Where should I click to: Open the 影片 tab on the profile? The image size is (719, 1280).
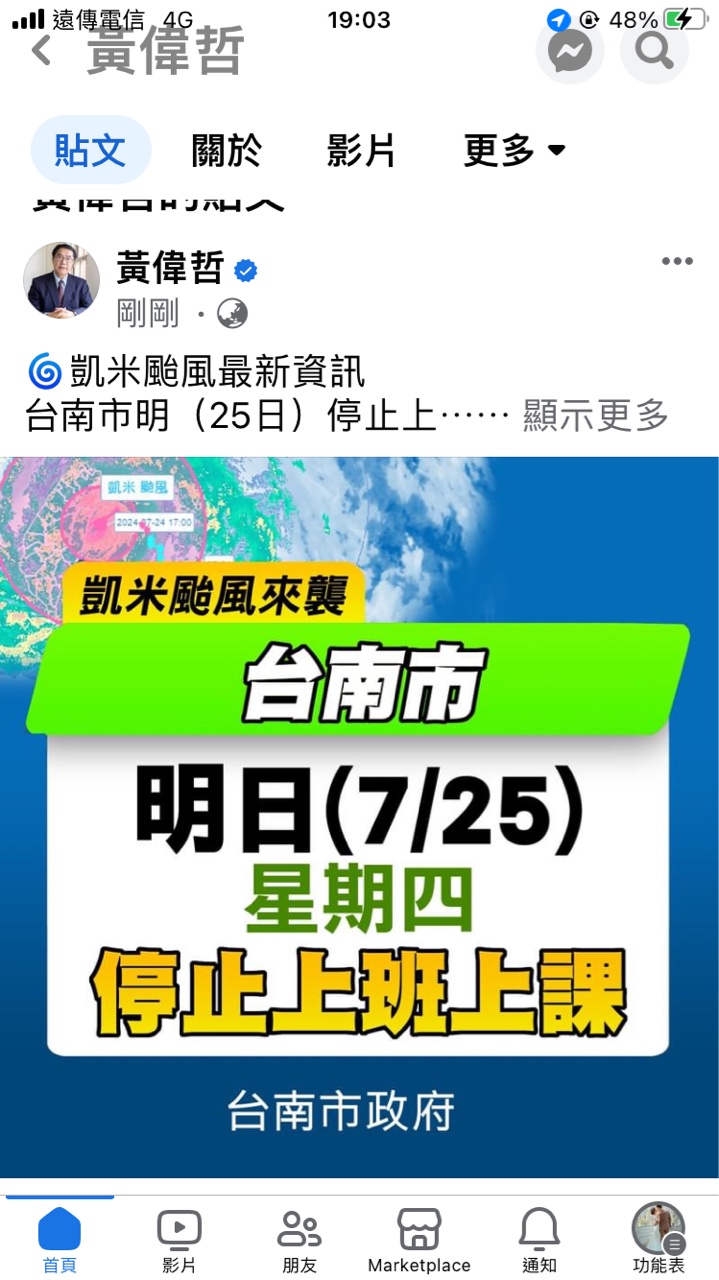tap(361, 151)
